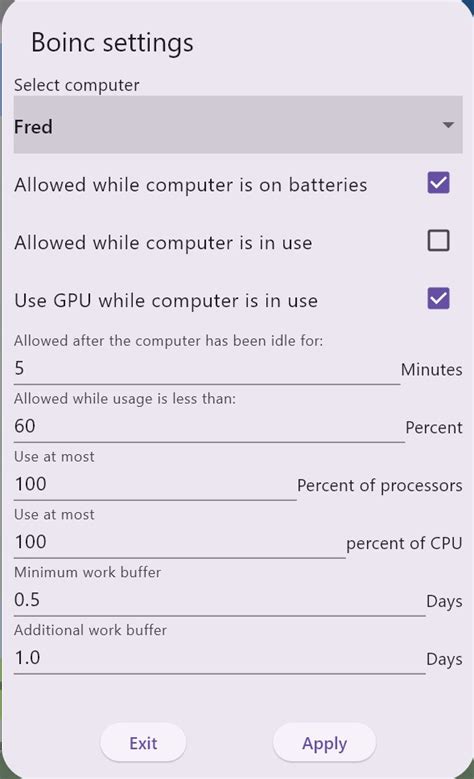Edit the Additional work buffer field
Image resolution: width=474 pixels, height=779 pixels.
220,658
